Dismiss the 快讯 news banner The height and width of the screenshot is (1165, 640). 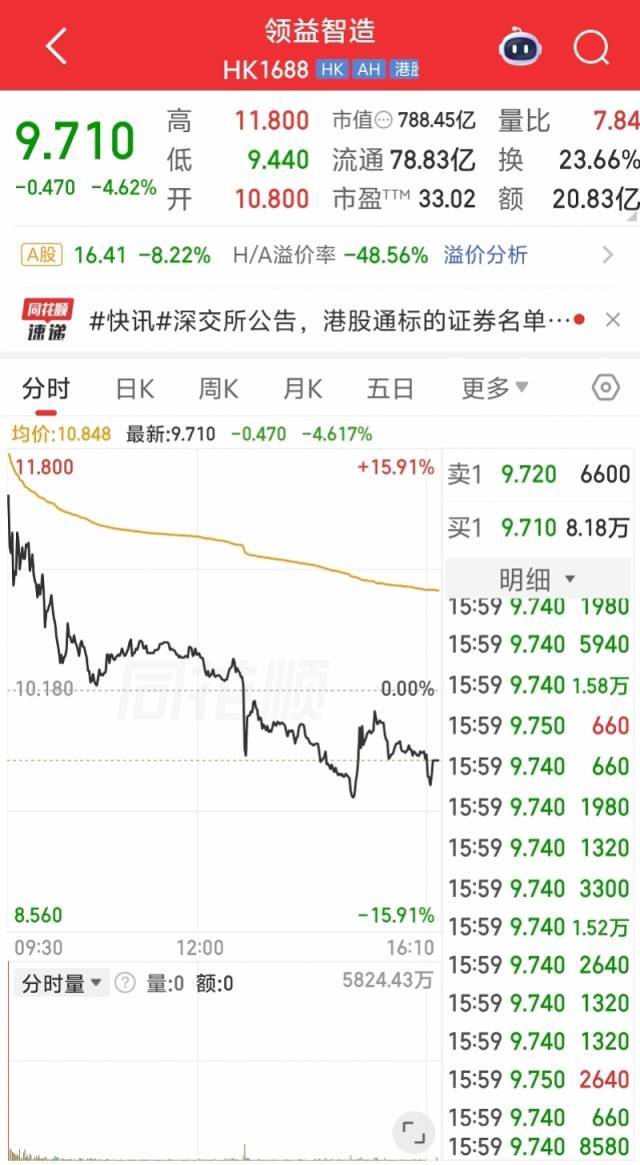(612, 320)
